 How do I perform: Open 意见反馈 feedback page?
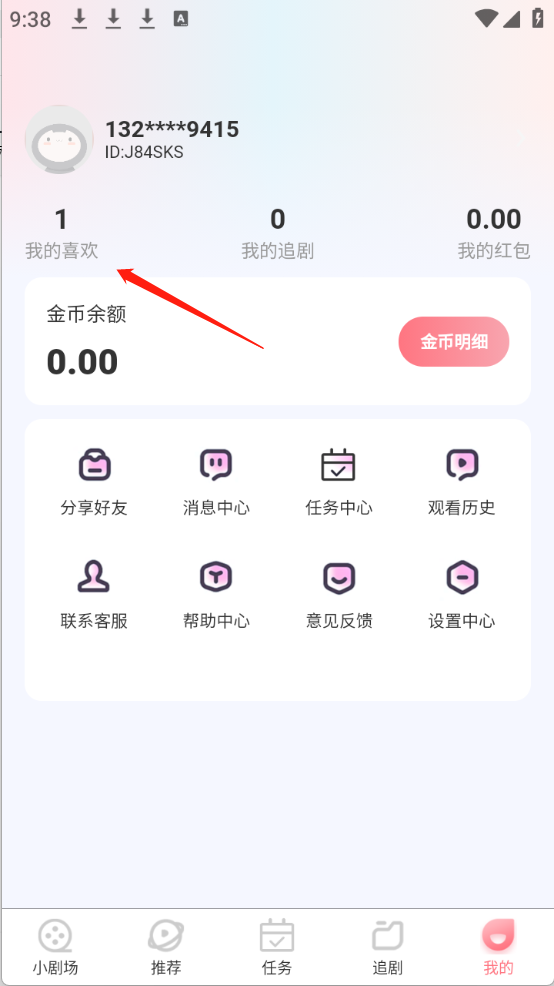coord(339,595)
